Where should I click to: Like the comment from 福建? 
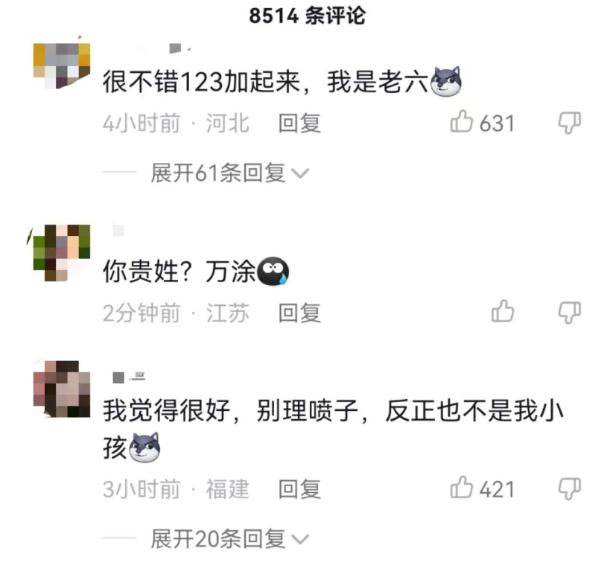pyautogui.click(x=462, y=488)
